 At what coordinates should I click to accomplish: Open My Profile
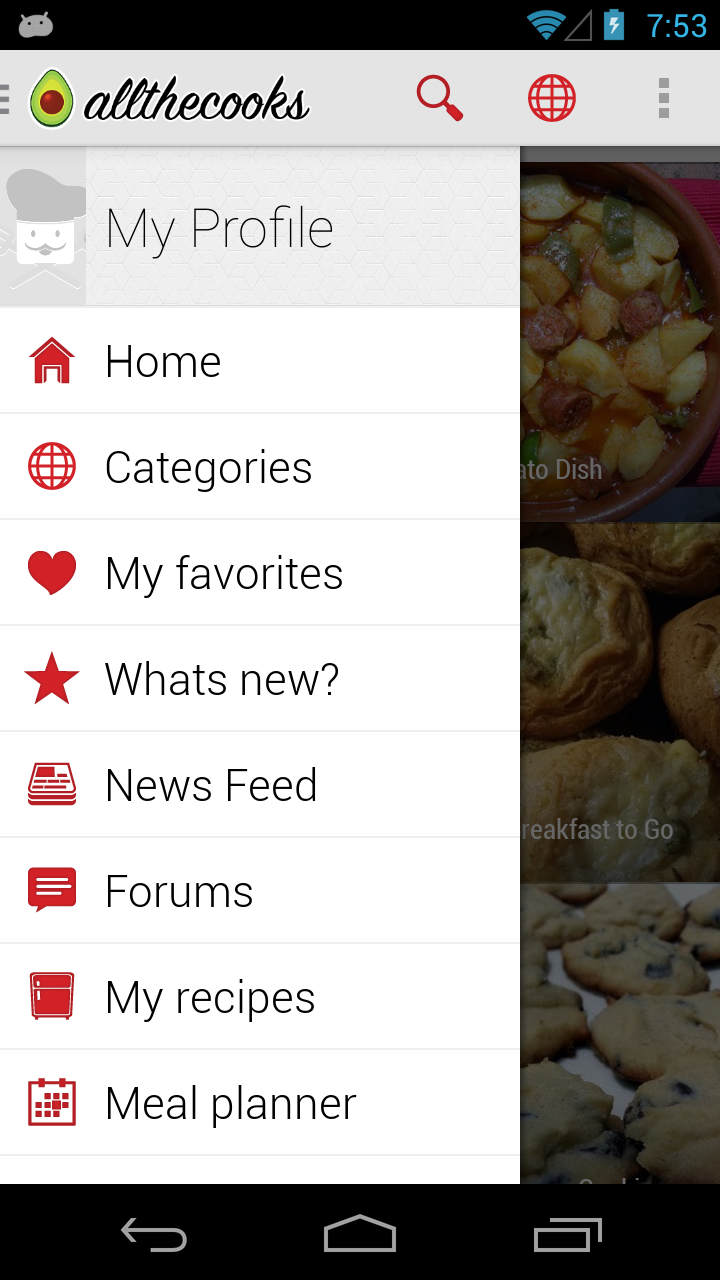220,228
